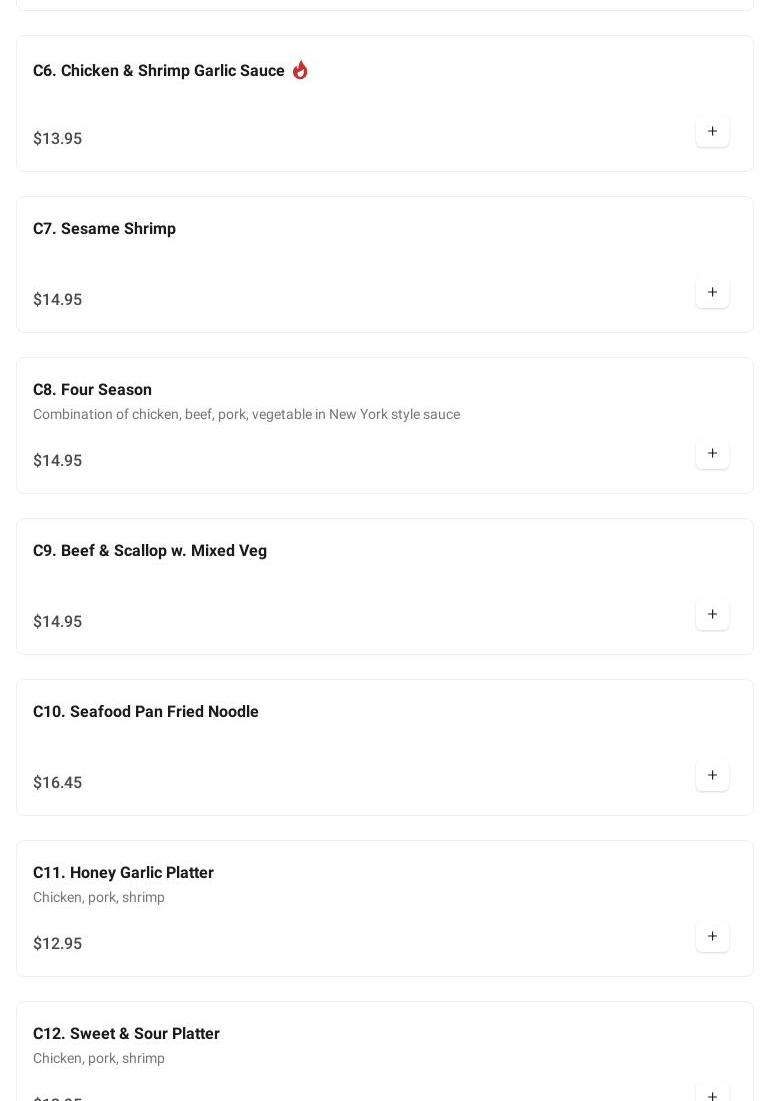Viewport: 770px width, 1101px height.
Task: Add C11. Honey Garlic Platter to order
Action: (x=712, y=936)
